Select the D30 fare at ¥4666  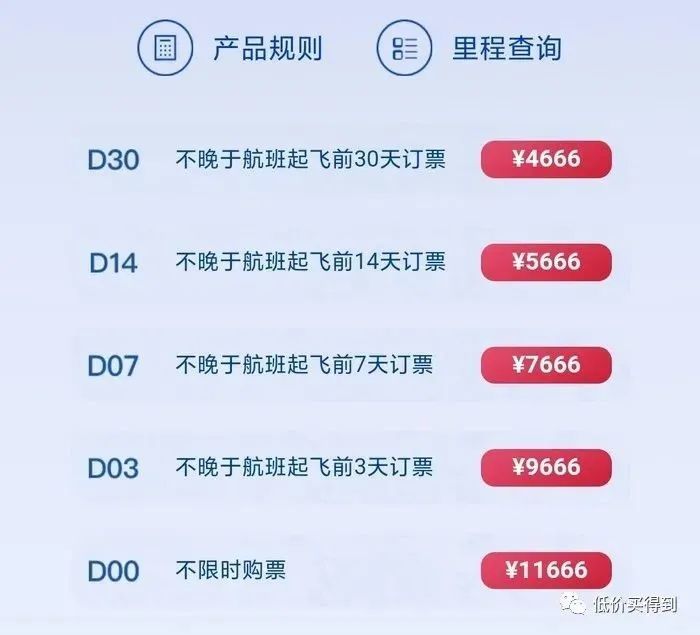(545, 159)
